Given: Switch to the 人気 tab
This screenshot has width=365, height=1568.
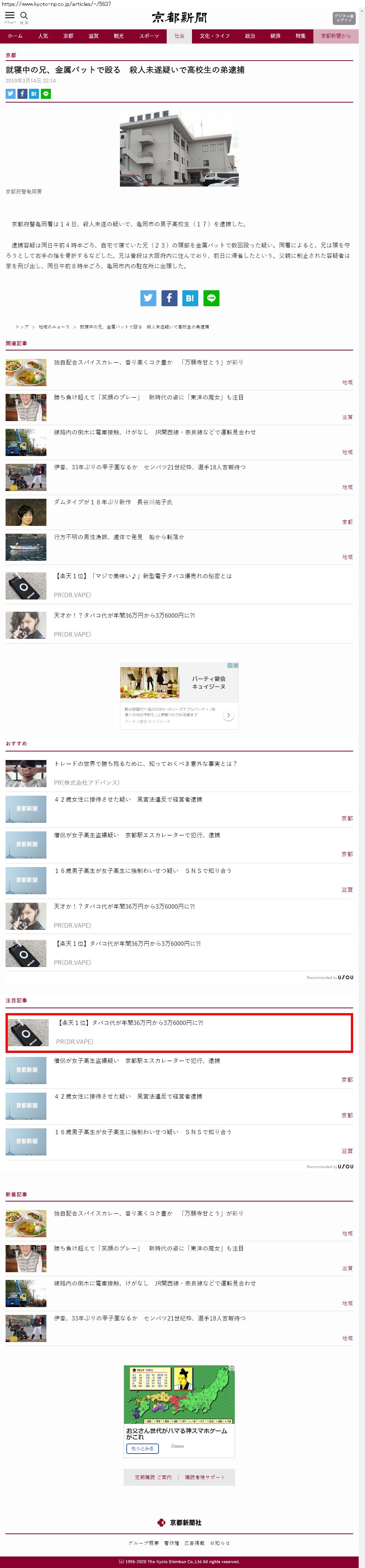Looking at the screenshot, I should (x=43, y=36).
